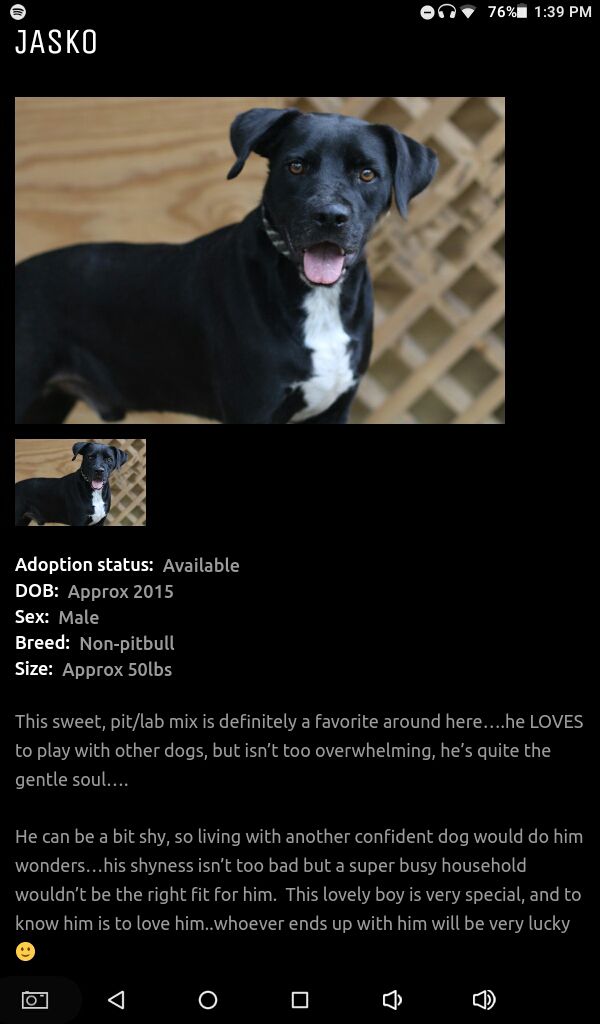Go to the home screen
This screenshot has width=600, height=1024.
pyautogui.click(x=208, y=1000)
